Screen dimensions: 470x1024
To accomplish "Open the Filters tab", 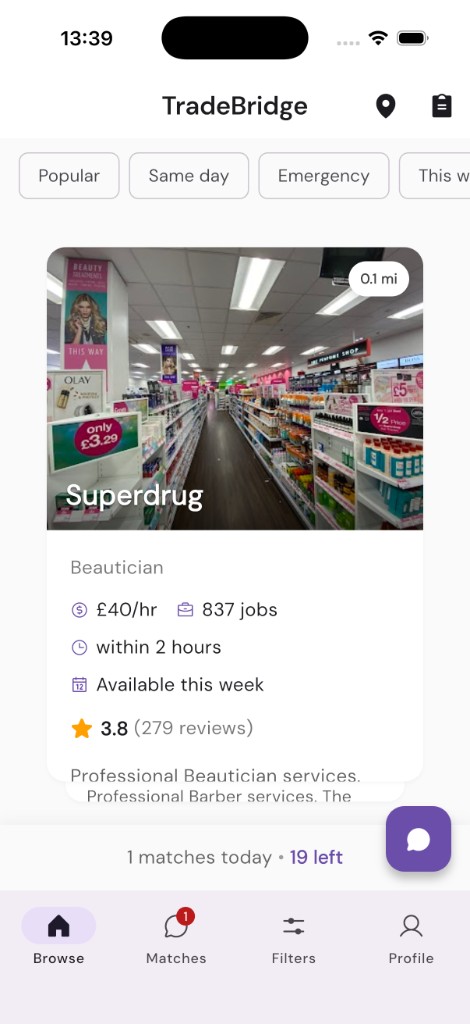I will tap(294, 936).
